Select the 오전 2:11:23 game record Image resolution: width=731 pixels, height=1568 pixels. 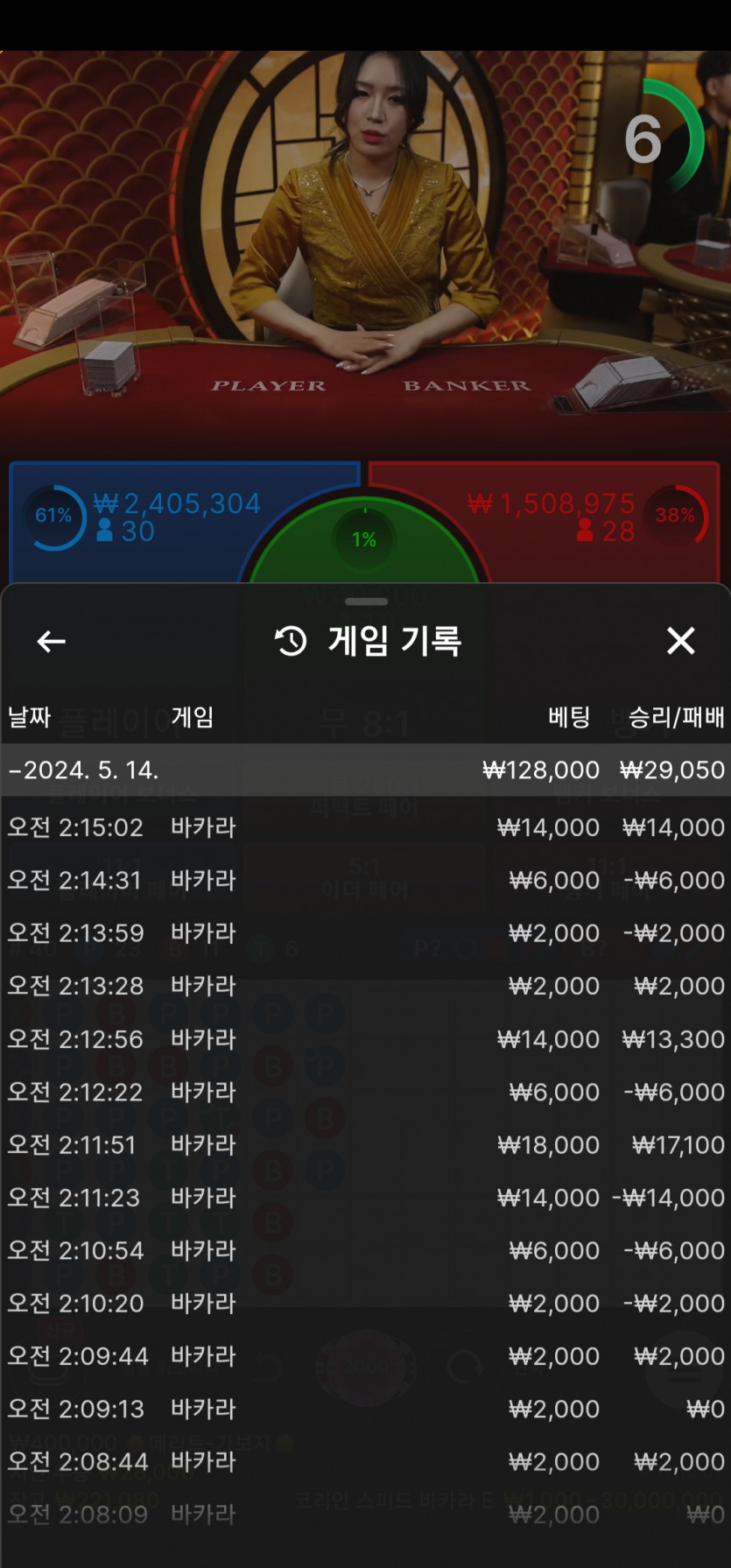tap(365, 1198)
